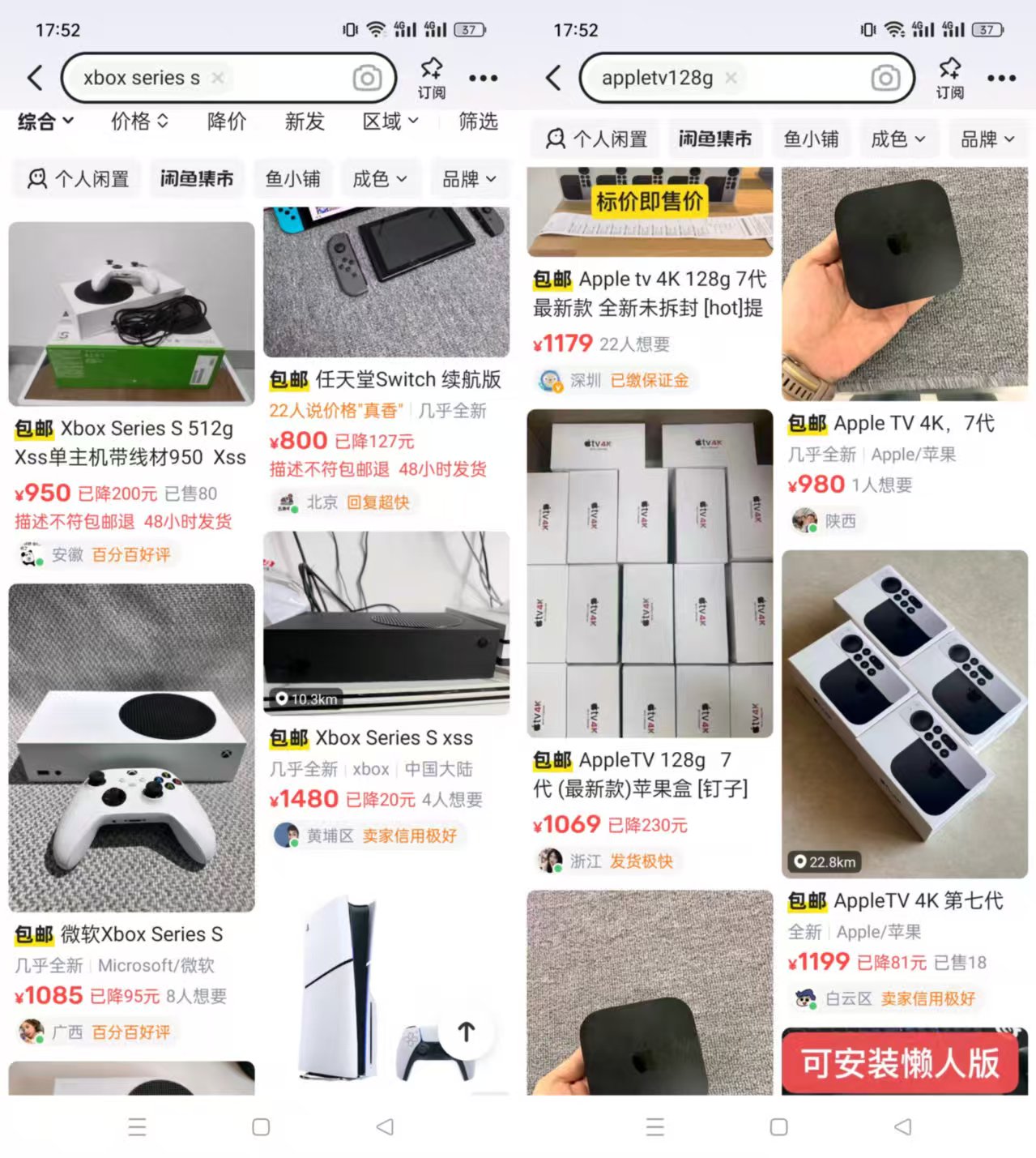Tap the 订阅 icon next to xbox search
This screenshot has width=1036, height=1158.
pyautogui.click(x=432, y=77)
